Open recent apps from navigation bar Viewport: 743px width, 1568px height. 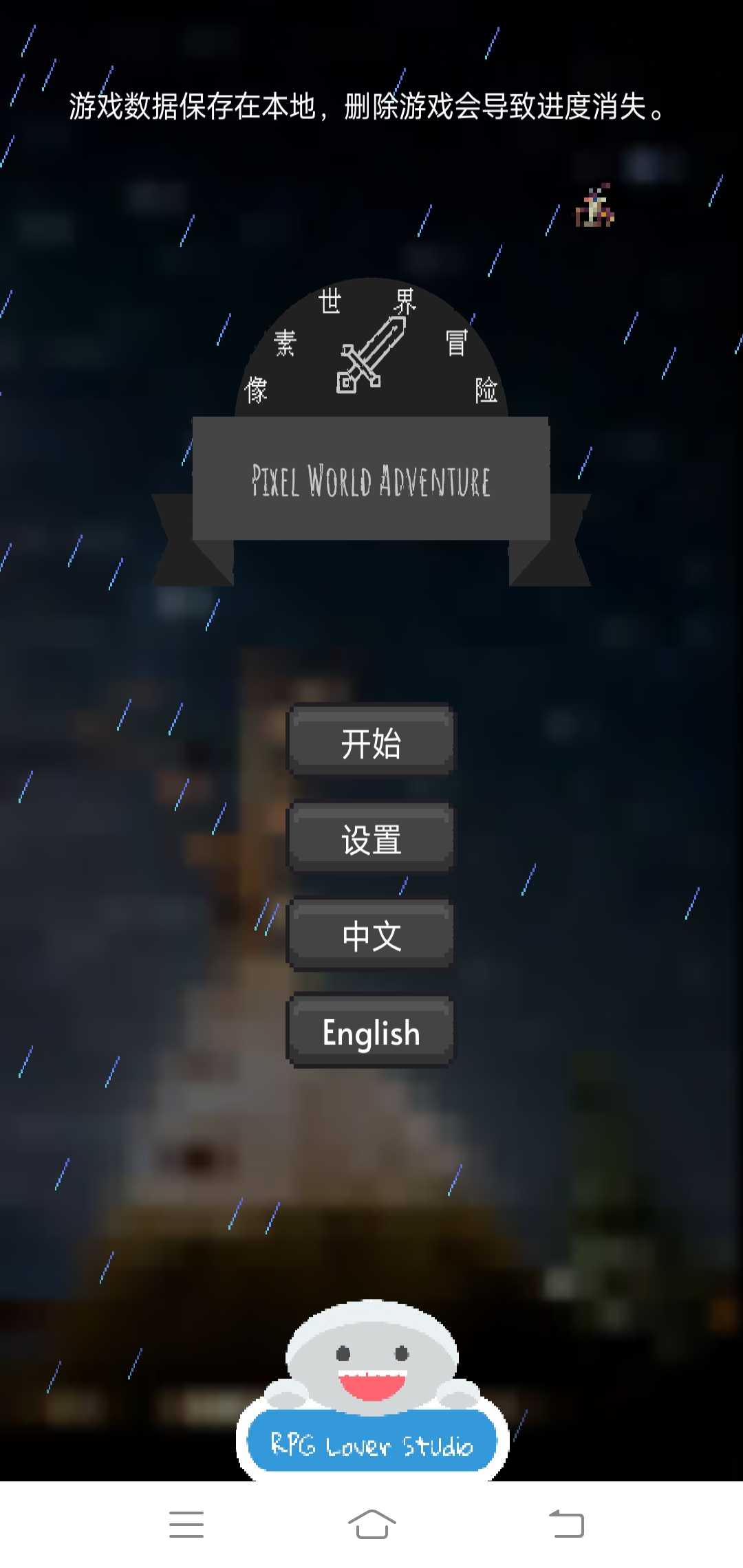coord(186,1523)
